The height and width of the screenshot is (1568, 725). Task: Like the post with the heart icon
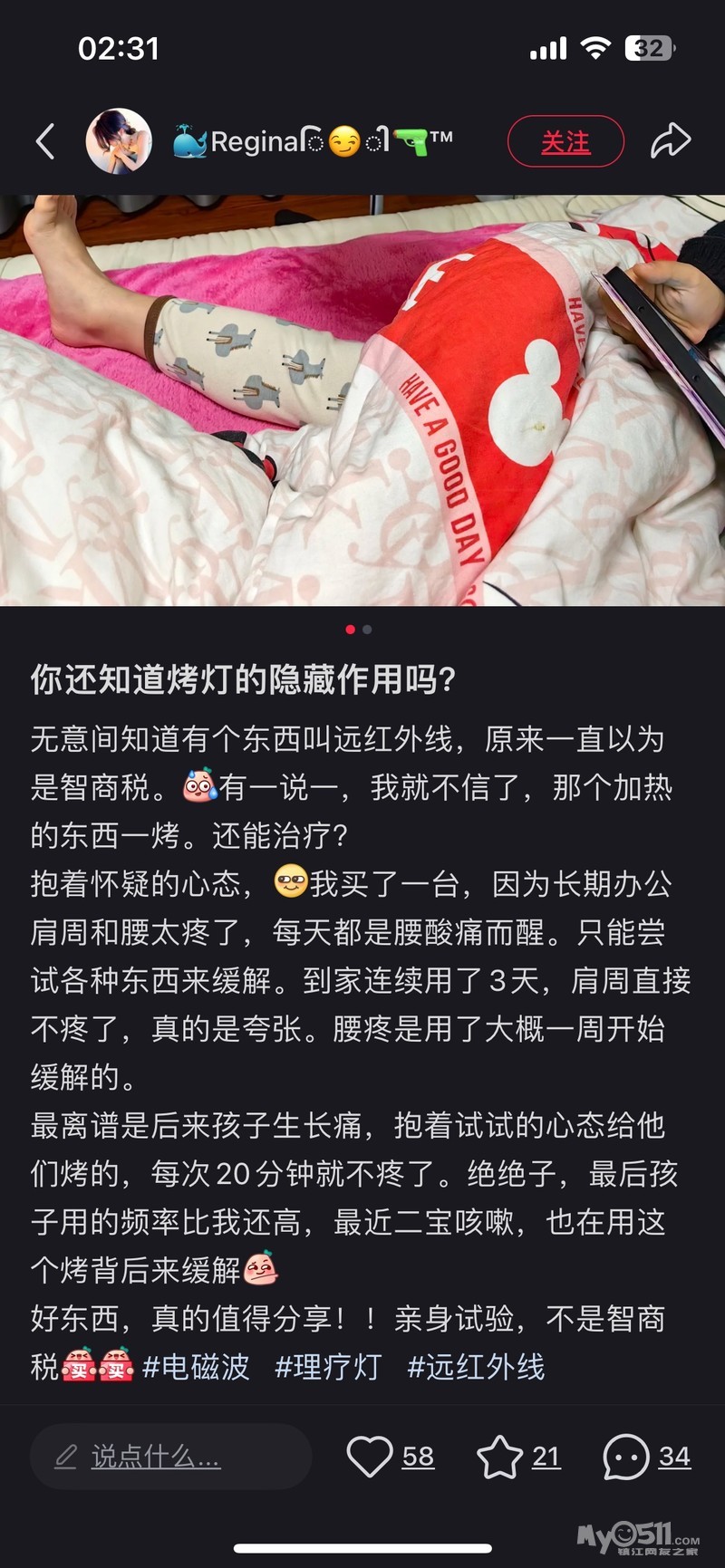click(370, 1457)
